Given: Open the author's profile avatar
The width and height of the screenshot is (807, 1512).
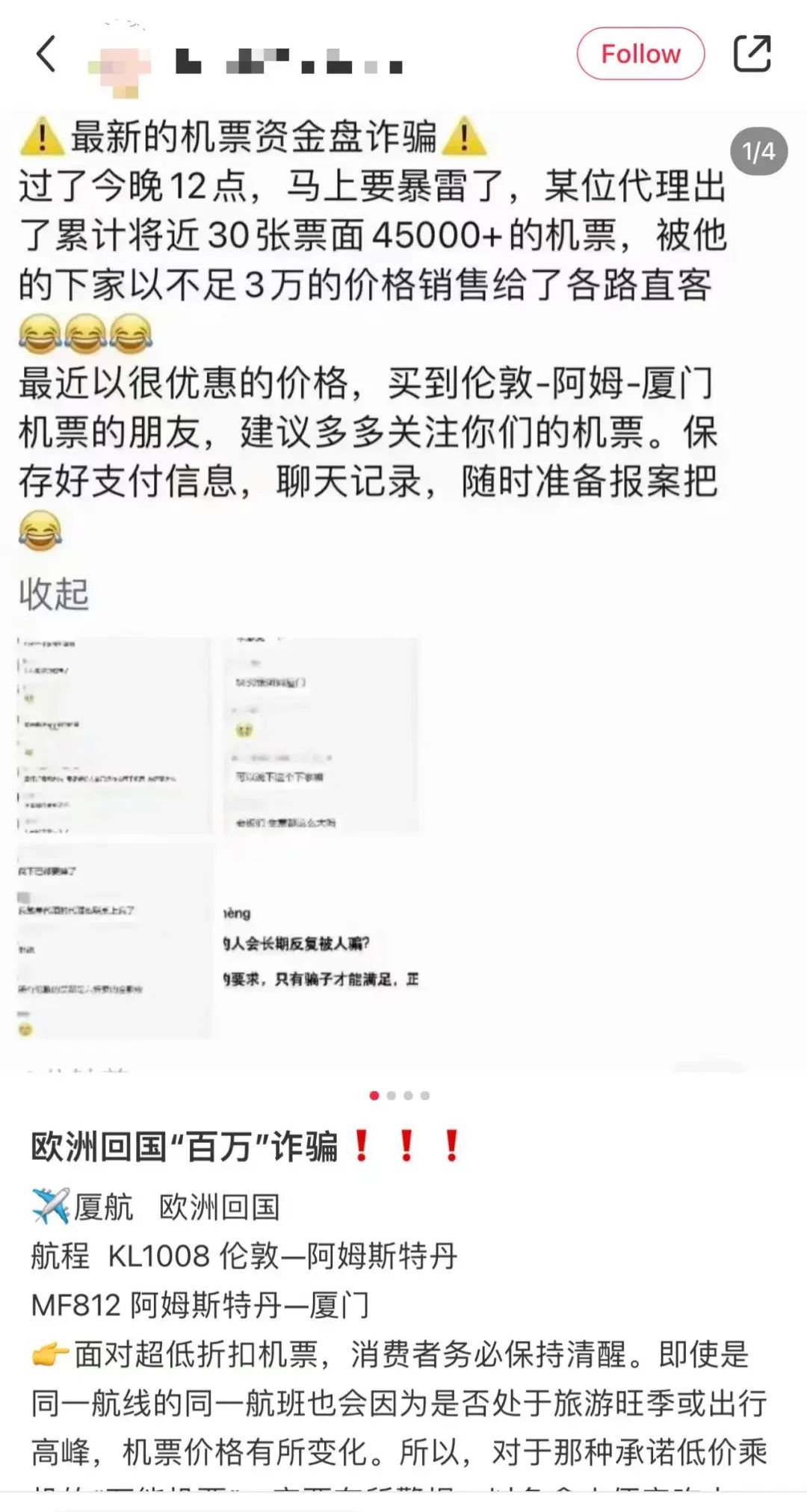Looking at the screenshot, I should tap(123, 64).
